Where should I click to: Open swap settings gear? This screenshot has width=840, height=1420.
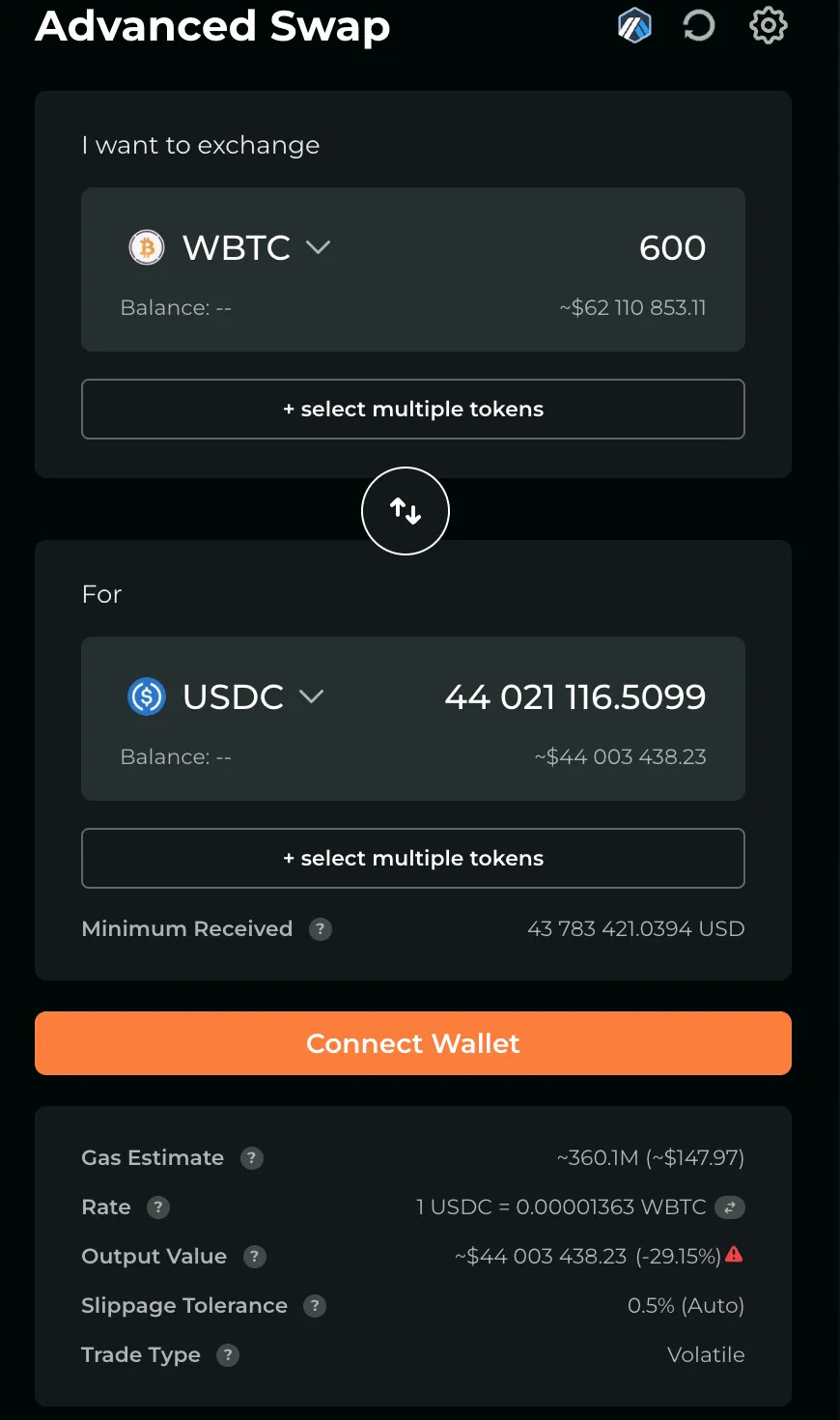point(769,25)
